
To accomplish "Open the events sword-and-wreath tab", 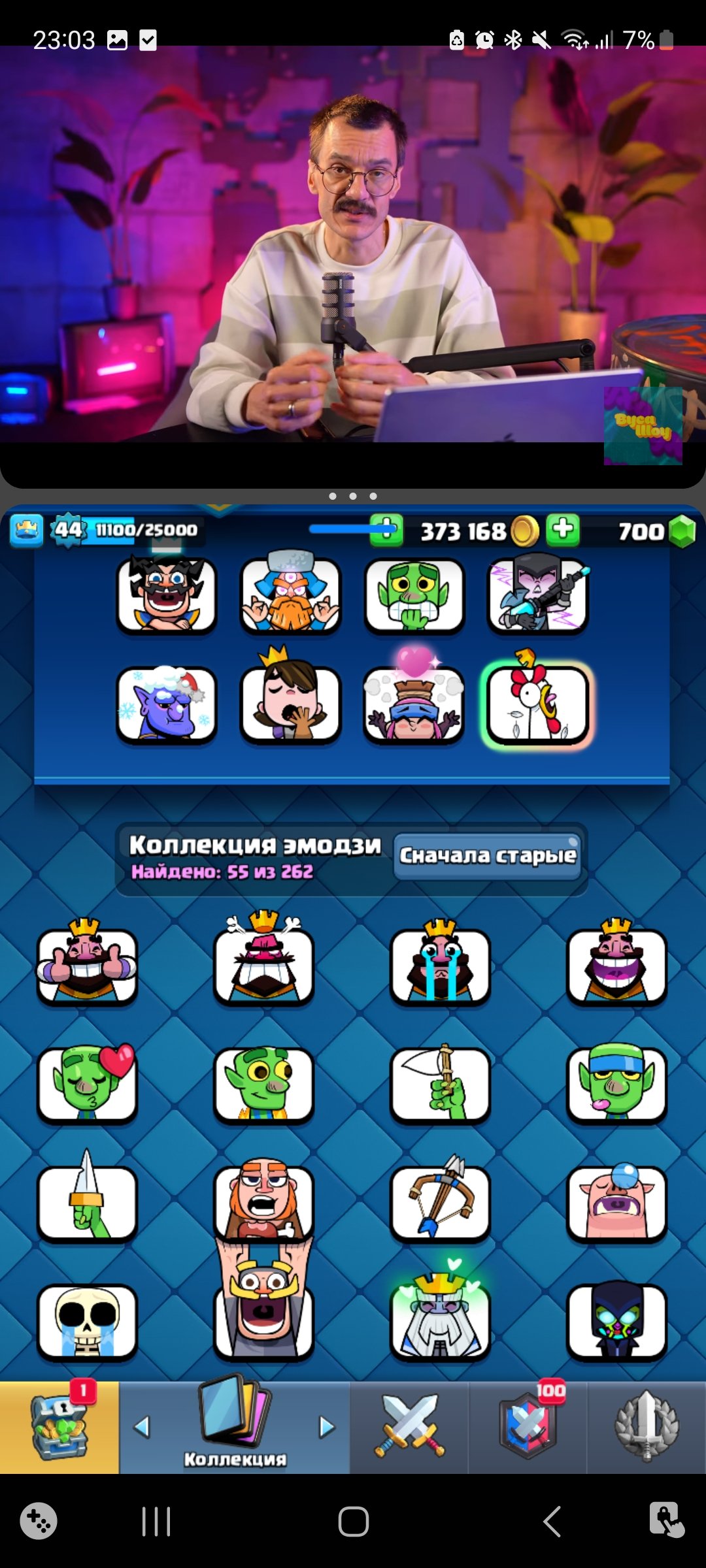I will pos(647,1426).
